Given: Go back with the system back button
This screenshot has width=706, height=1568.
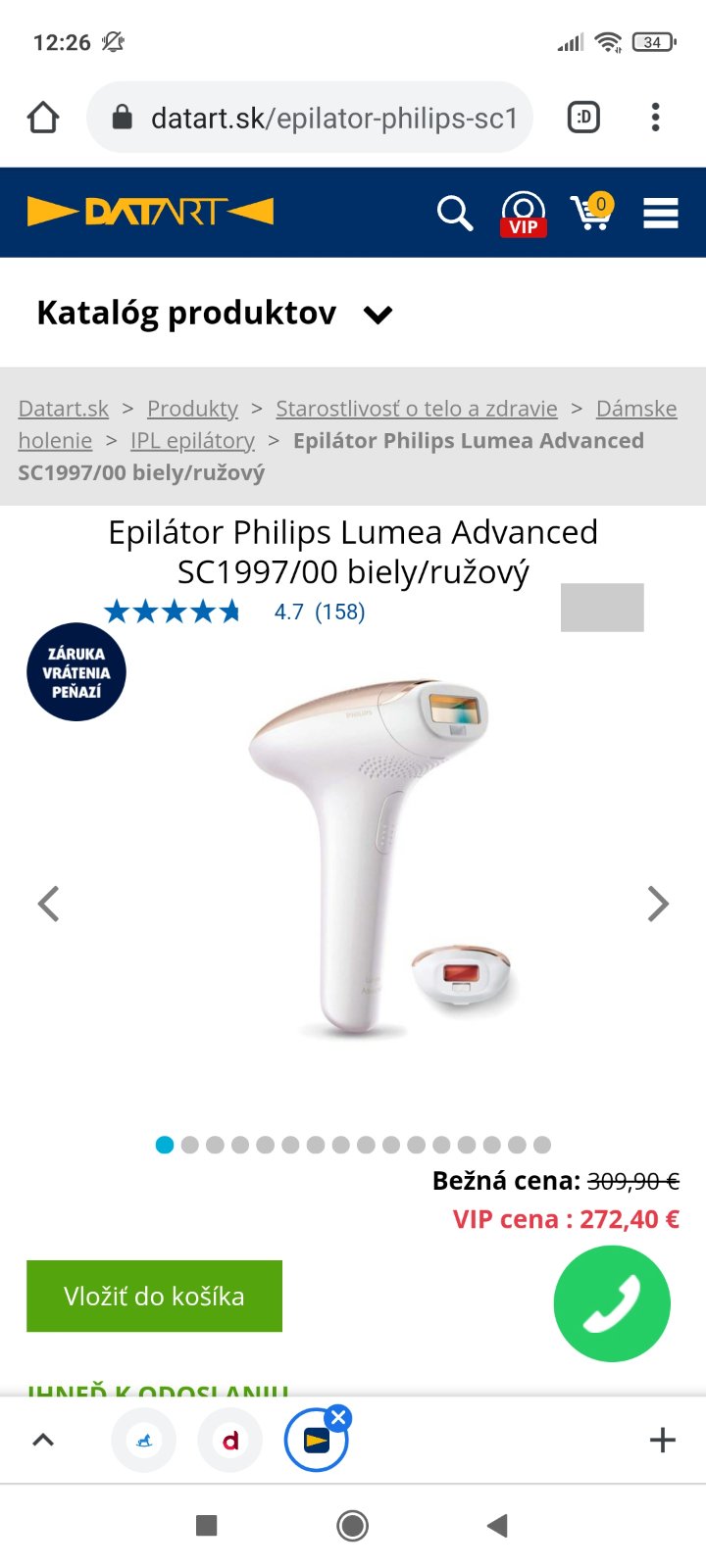Looking at the screenshot, I should click(497, 1525).
